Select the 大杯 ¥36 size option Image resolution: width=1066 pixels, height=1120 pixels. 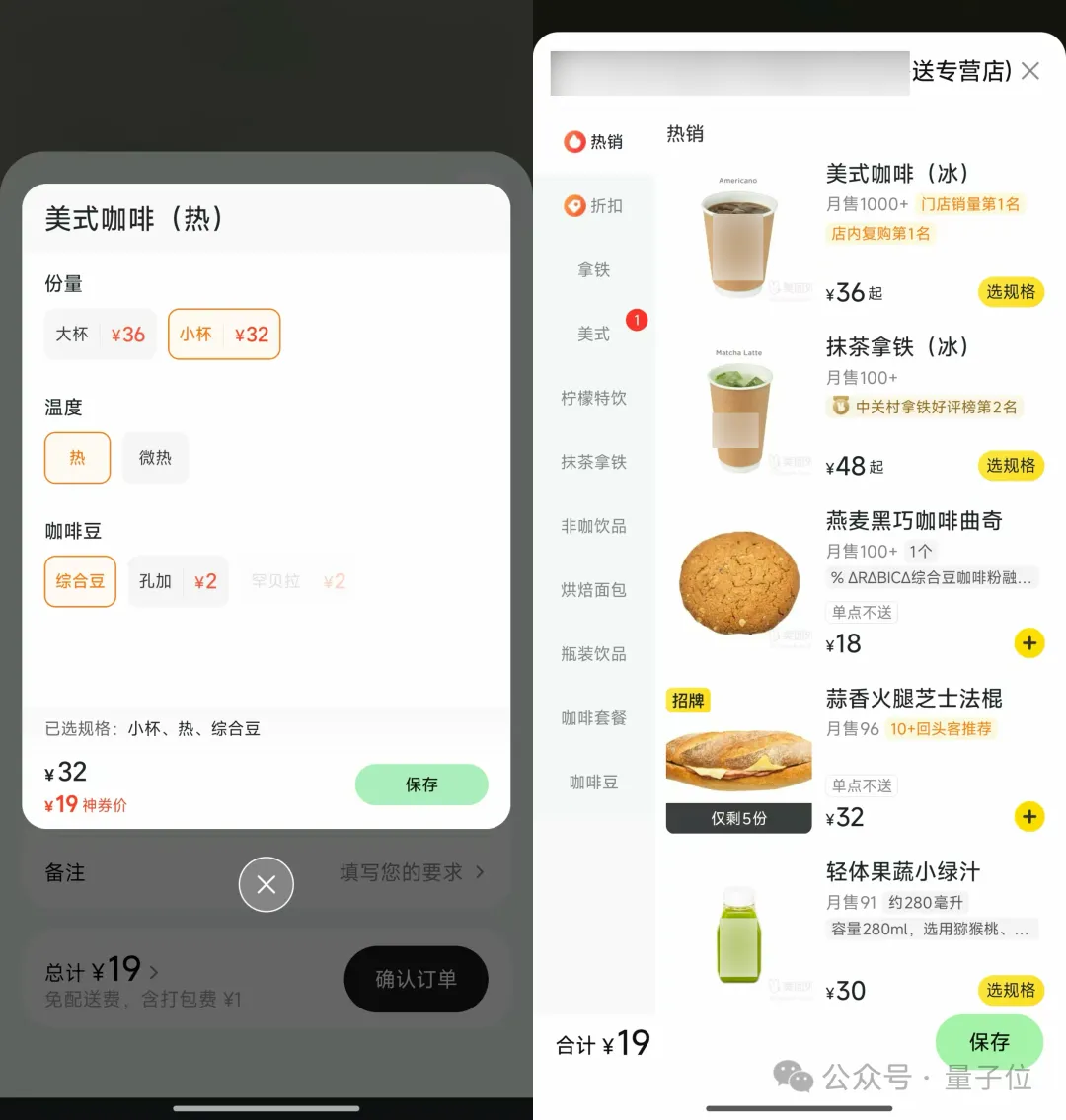click(x=100, y=335)
